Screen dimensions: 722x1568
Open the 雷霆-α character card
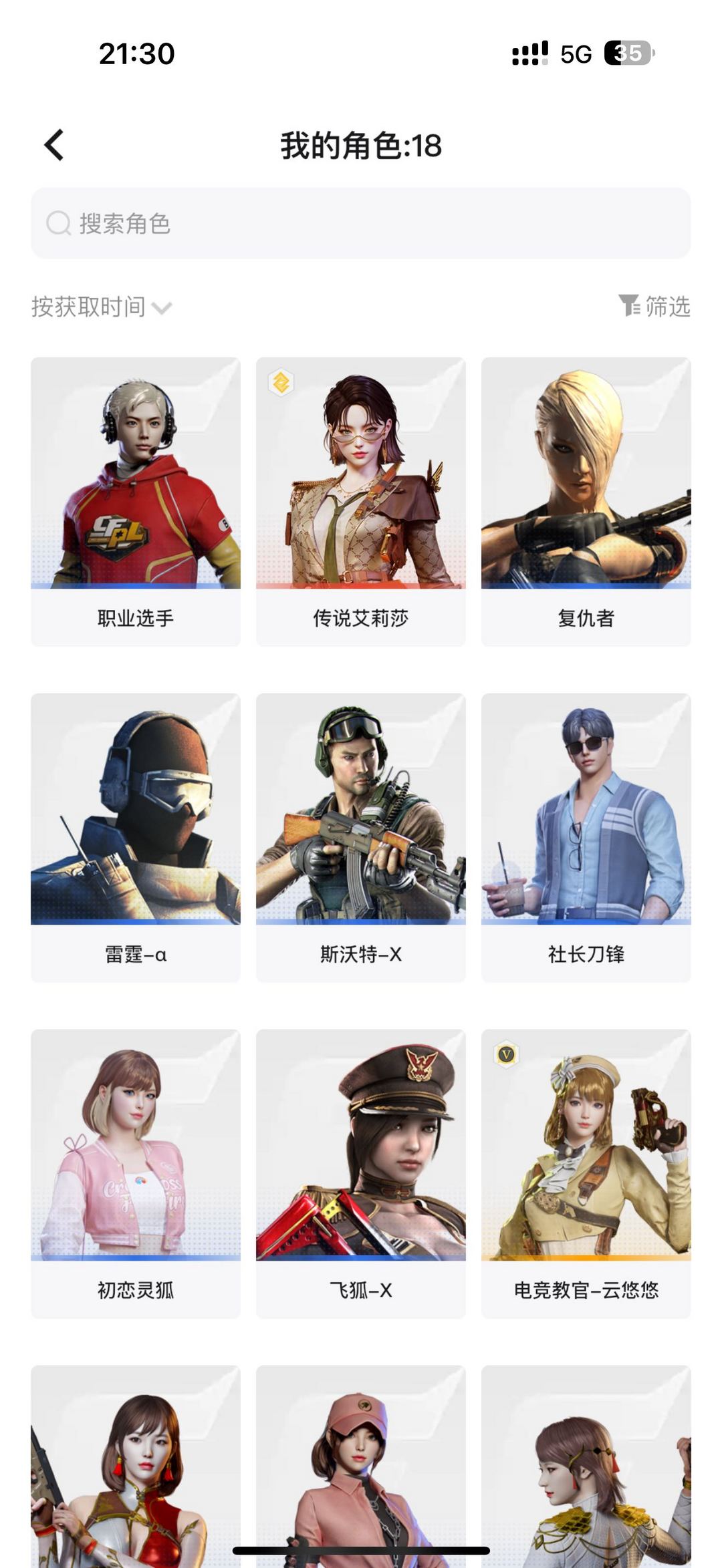tap(136, 837)
